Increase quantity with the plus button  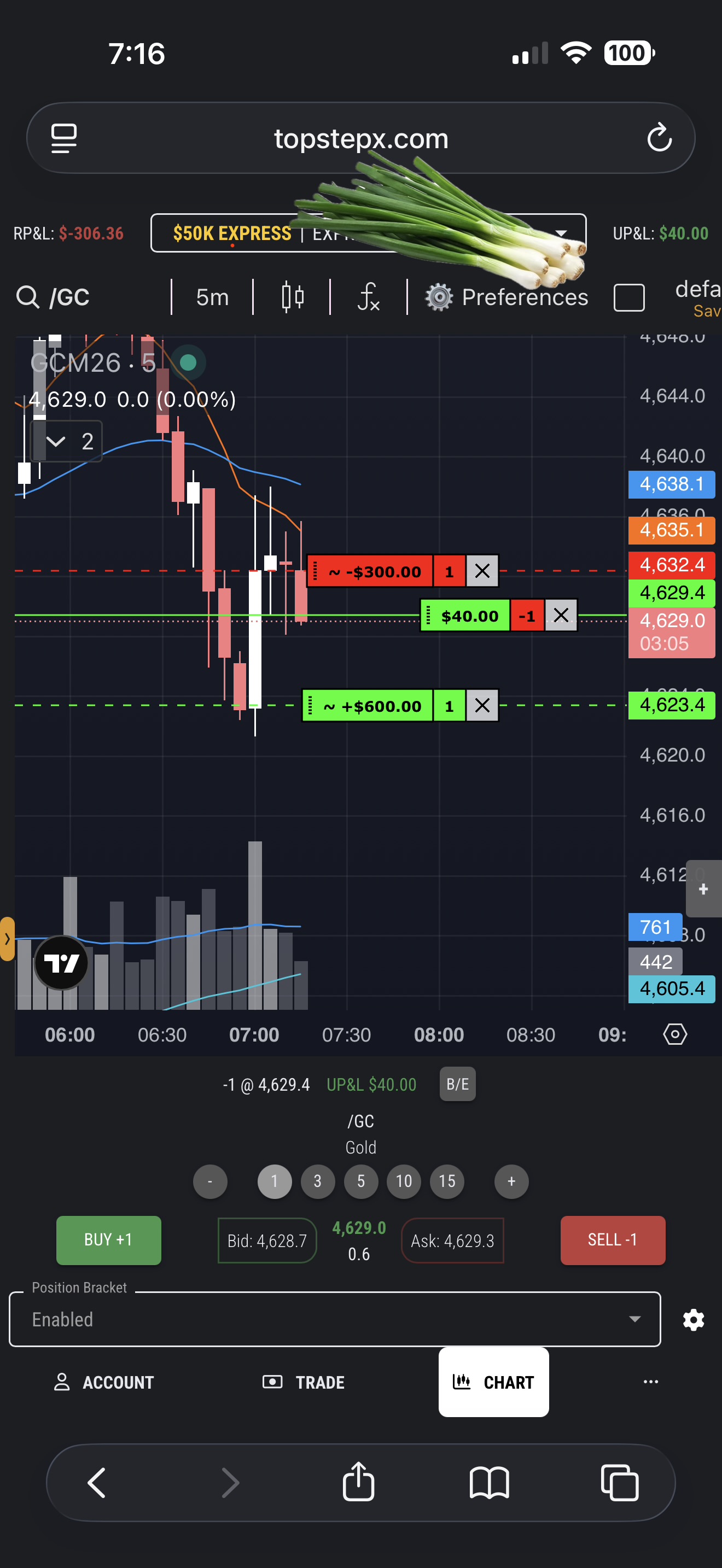point(511,1181)
